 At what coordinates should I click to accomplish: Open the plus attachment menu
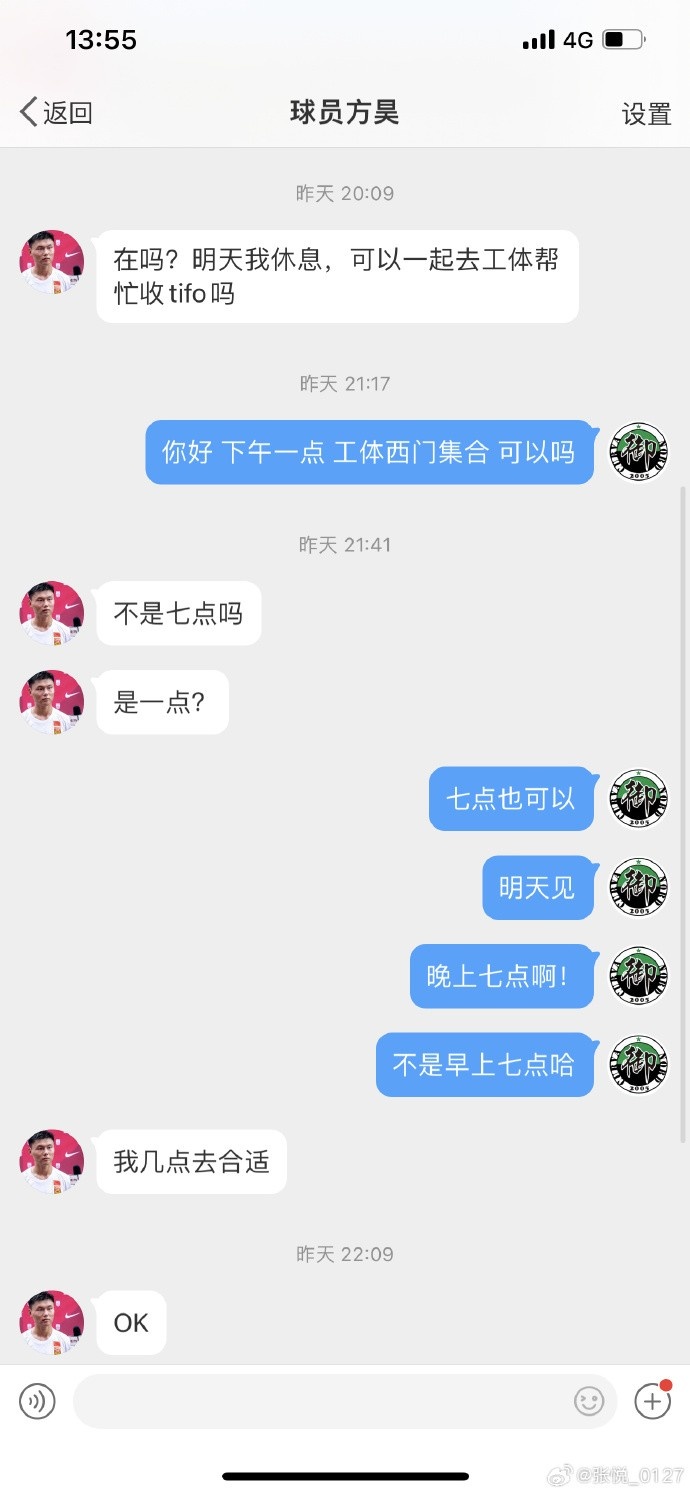(653, 1401)
